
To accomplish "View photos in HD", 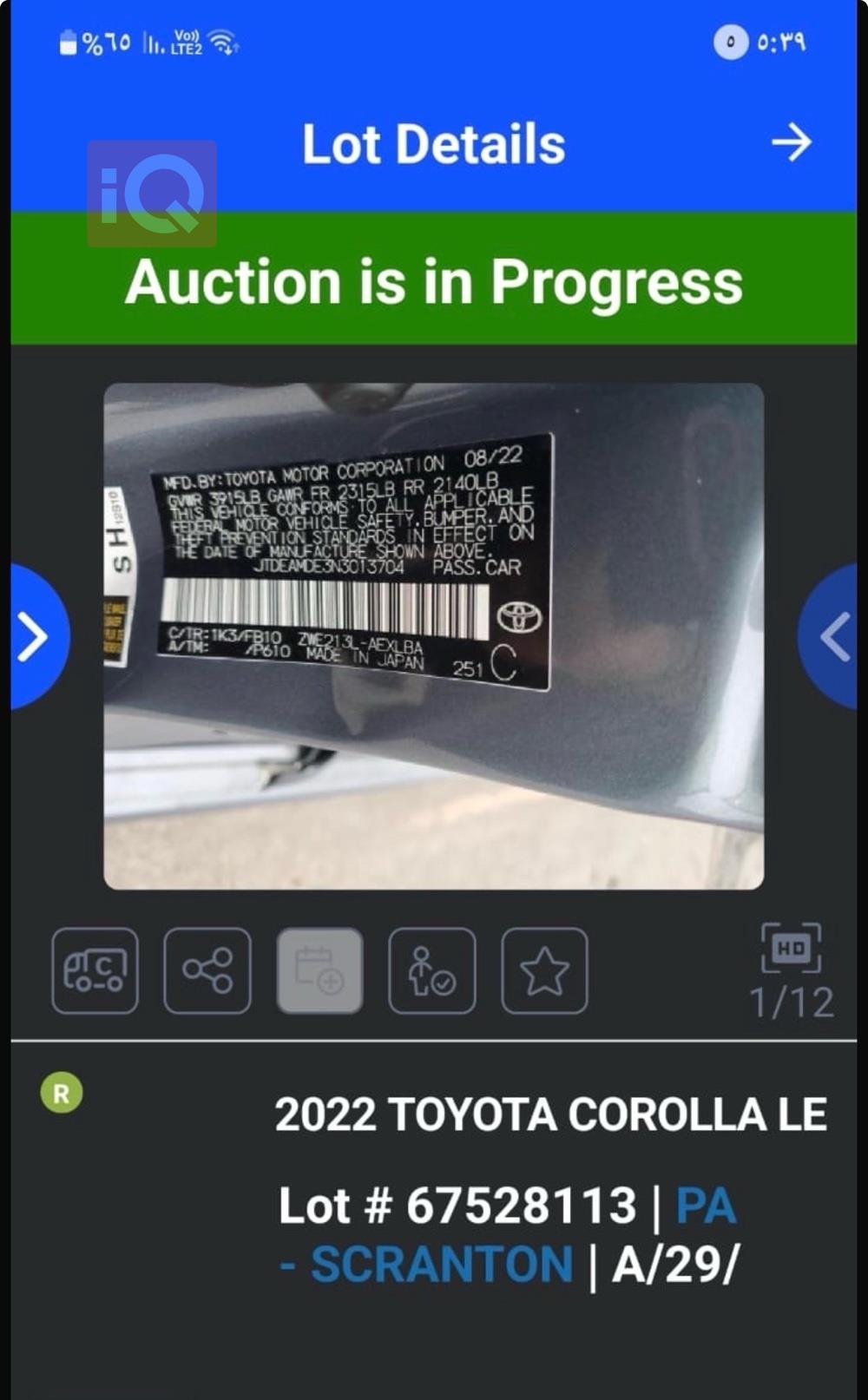I will click(x=791, y=948).
